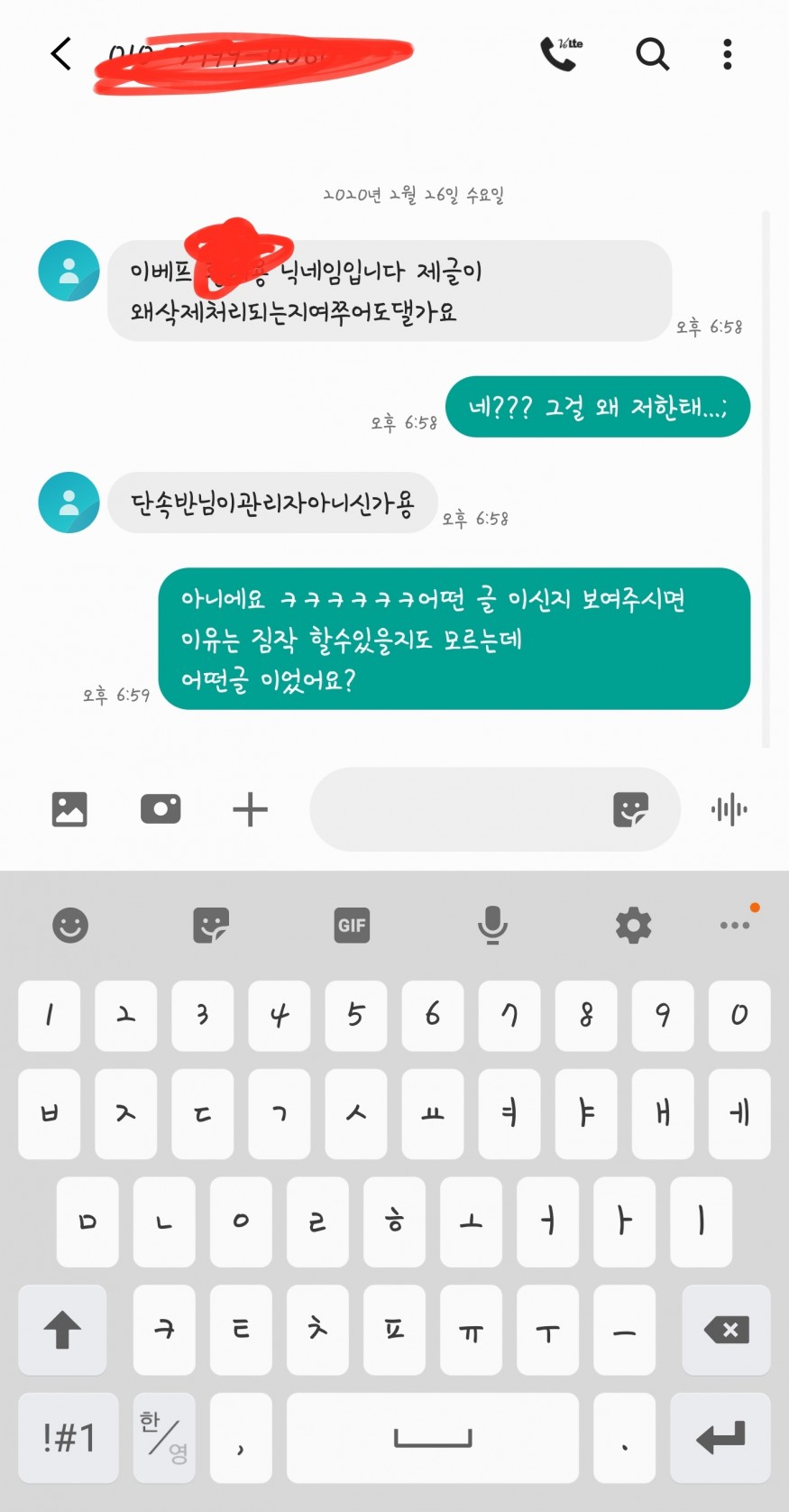
Task: Expand the keyboard toolbar more options
Action: pyautogui.click(x=735, y=925)
